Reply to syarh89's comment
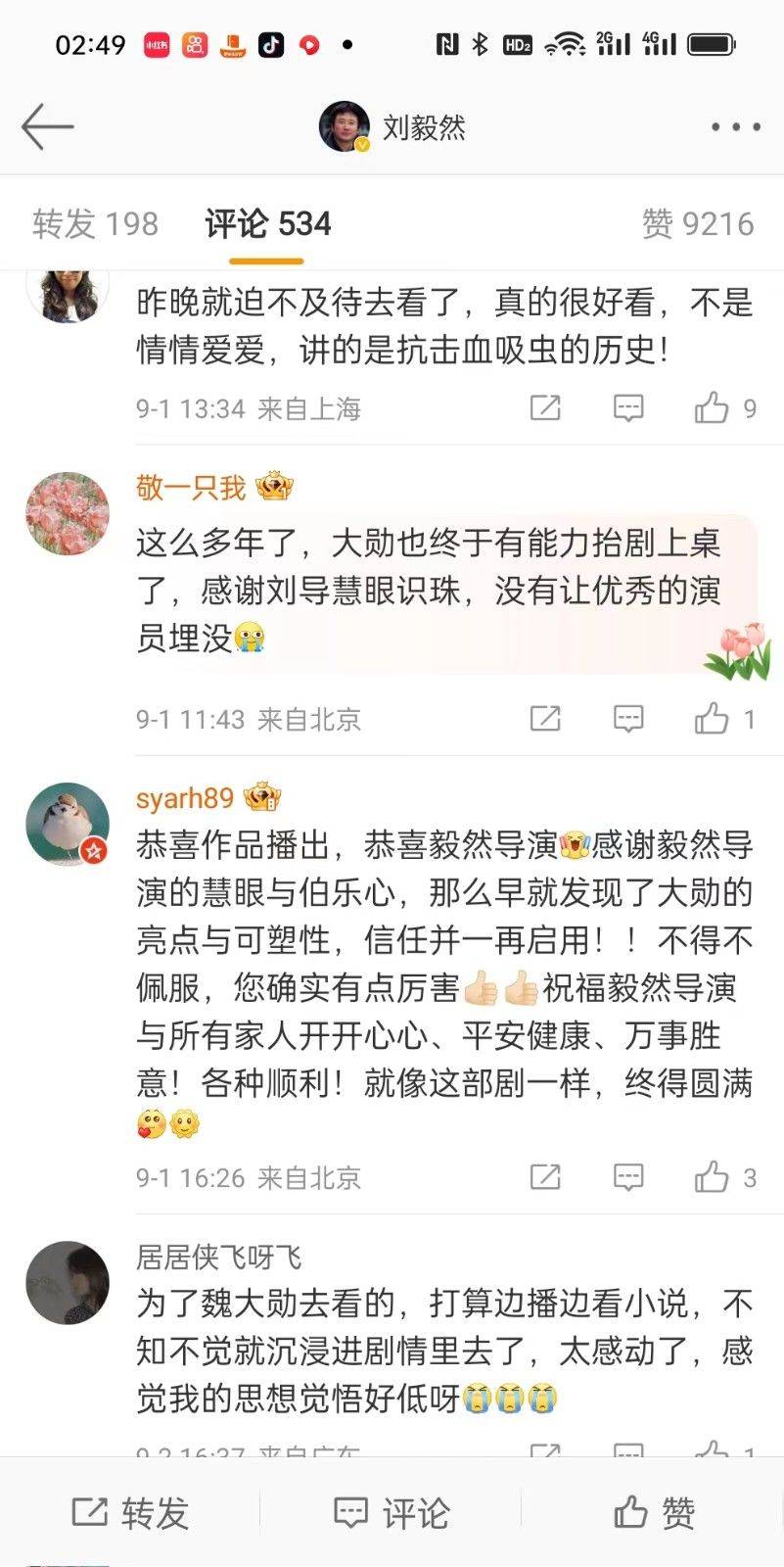Viewport: 784px width, 1567px height. [x=627, y=1177]
